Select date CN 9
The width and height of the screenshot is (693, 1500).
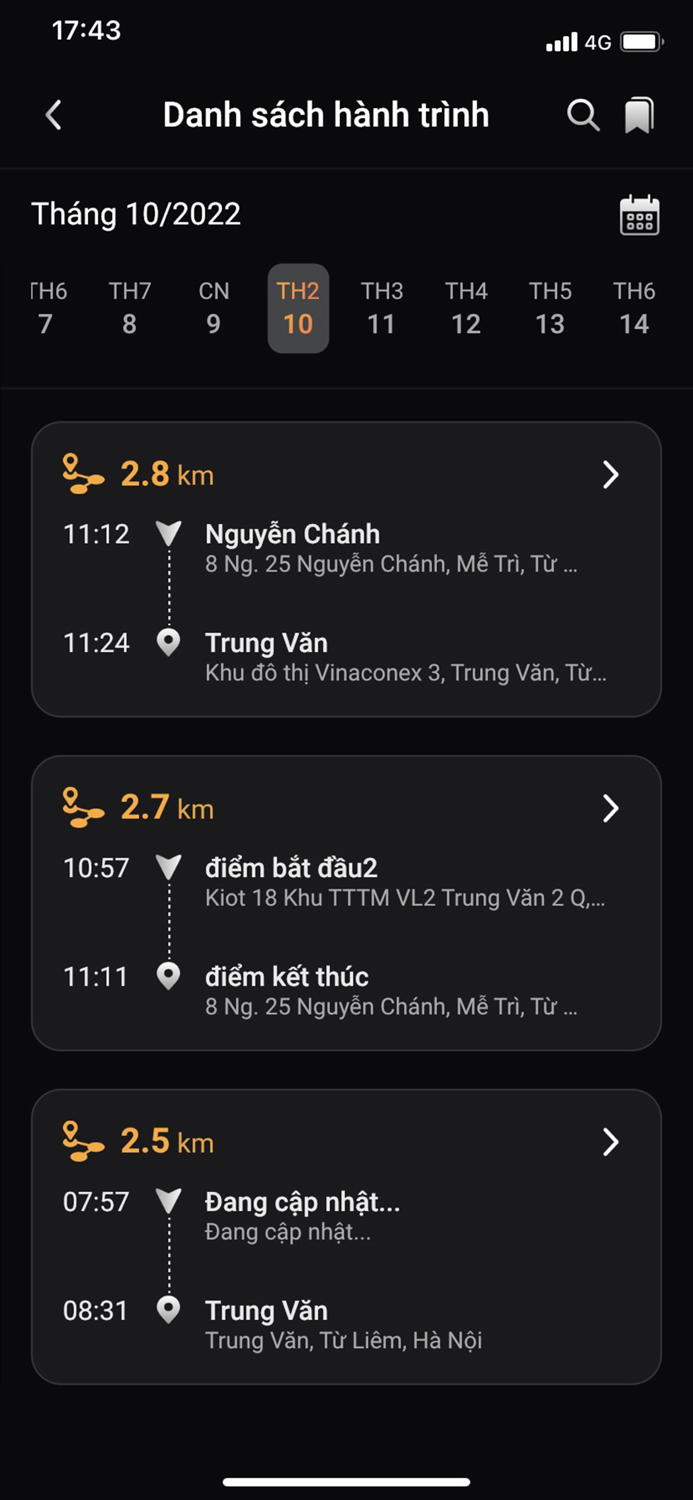[x=214, y=308]
